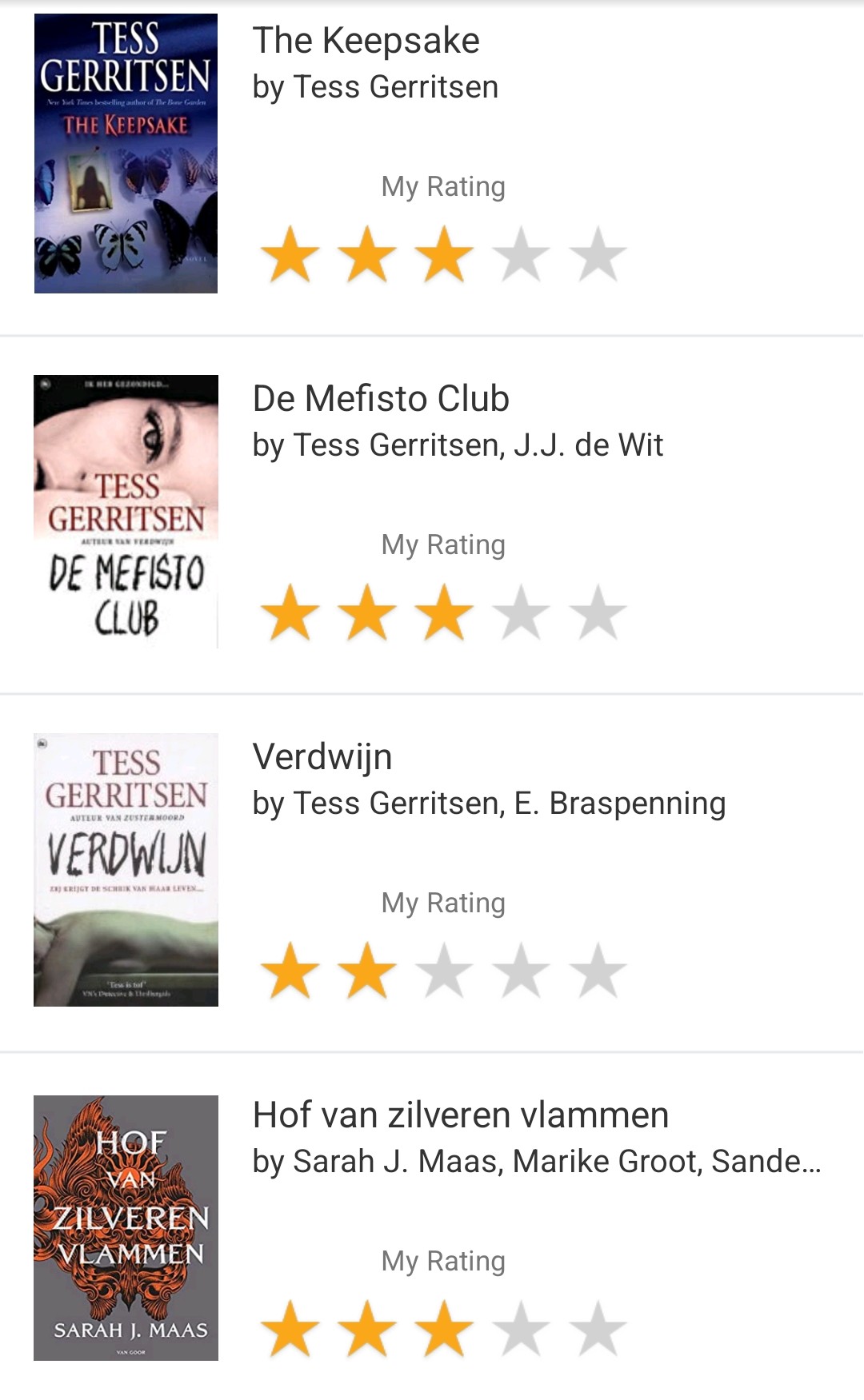View the Verdwijn cover image
Viewport: 864px width, 1400px height.
tap(126, 870)
